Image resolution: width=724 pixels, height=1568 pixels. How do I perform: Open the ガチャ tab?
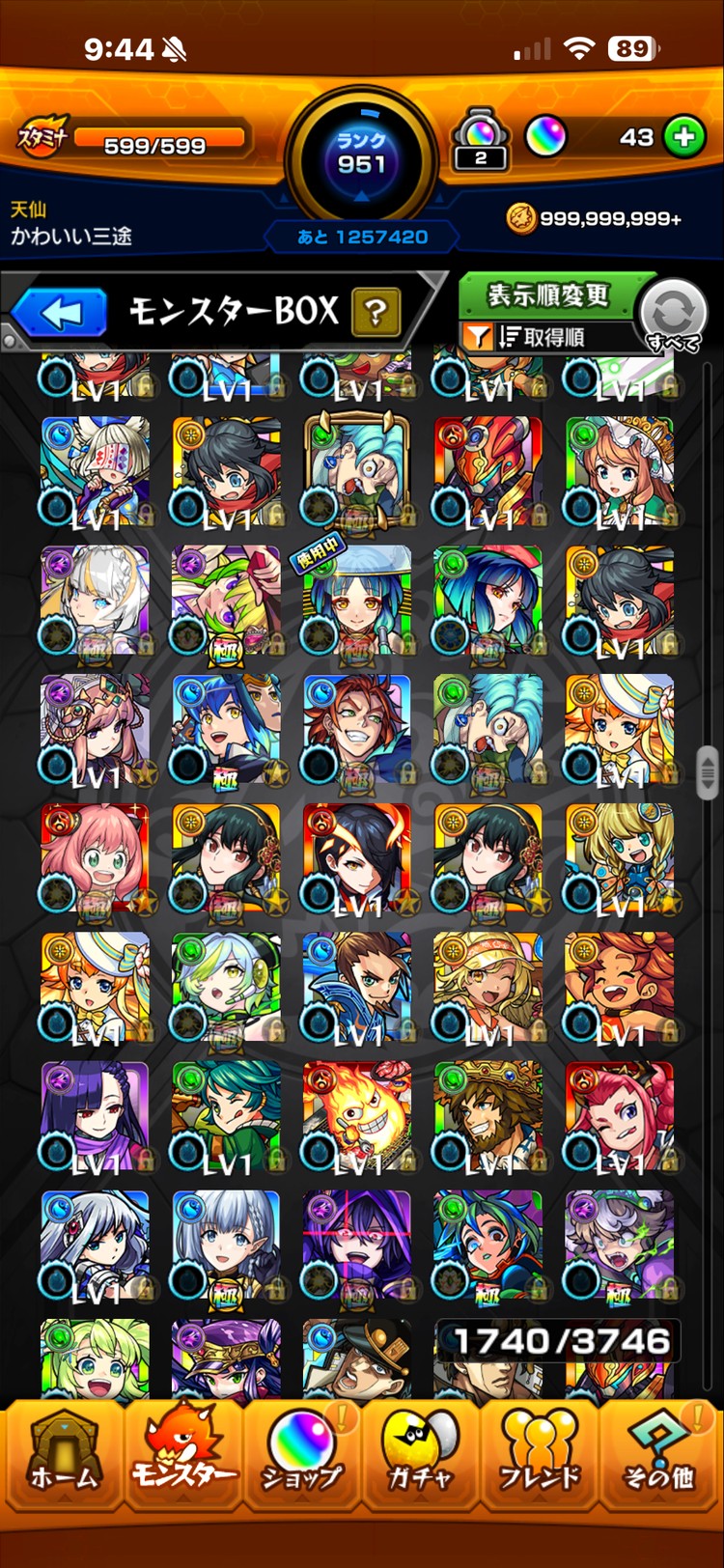point(420,1458)
